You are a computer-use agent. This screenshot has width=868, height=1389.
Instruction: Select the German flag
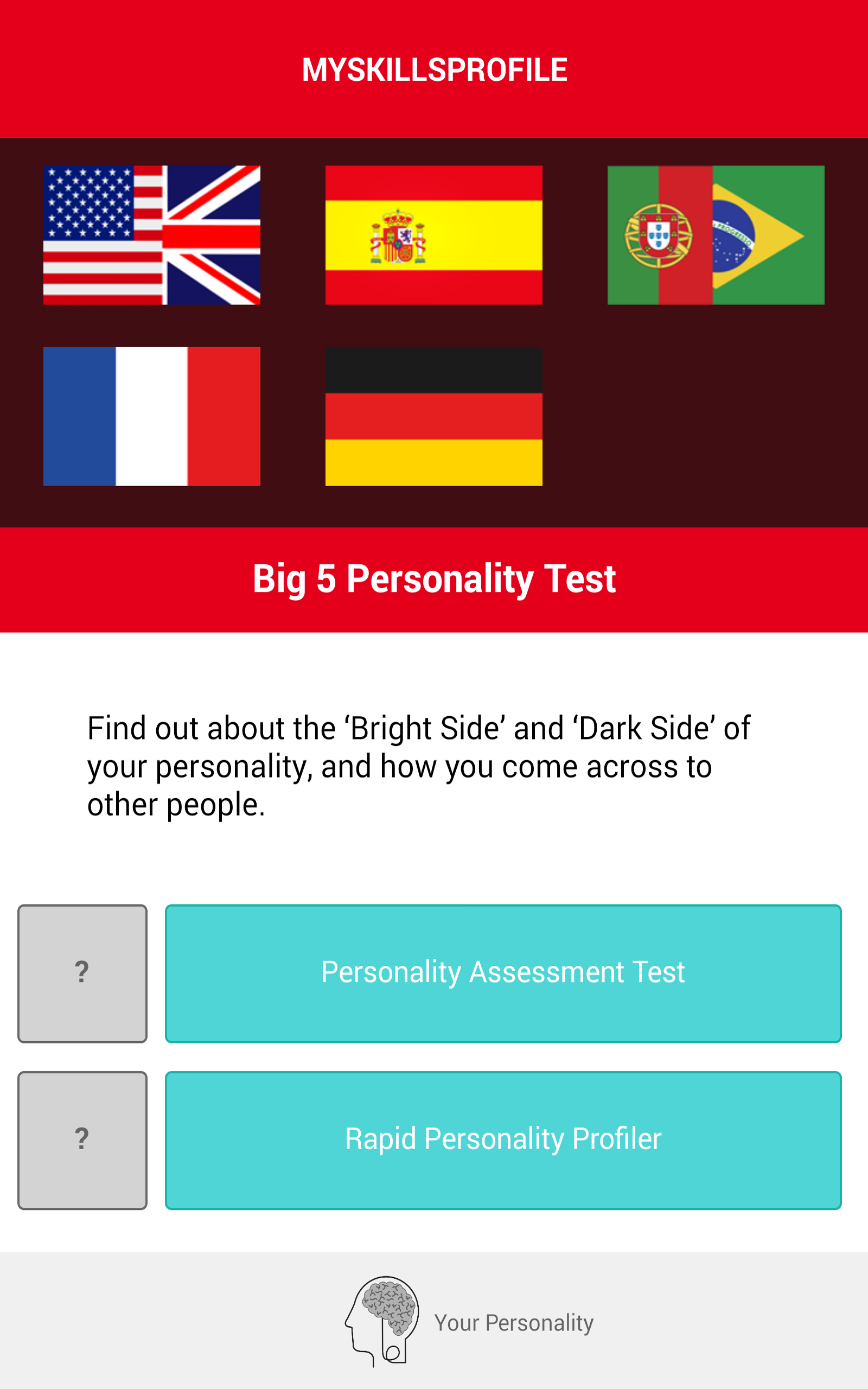433,416
